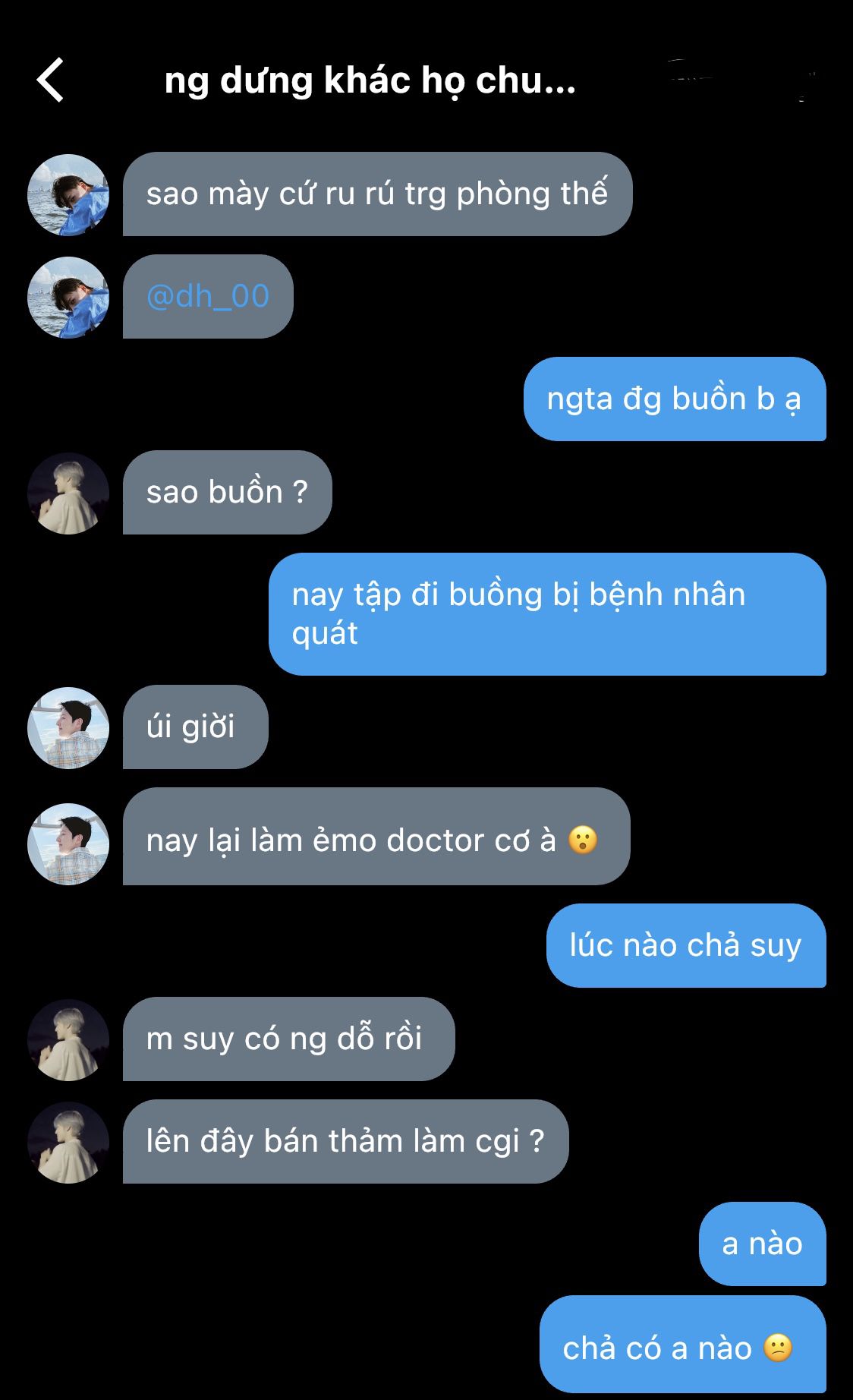The width and height of the screenshot is (853, 1400).
Task: Tap avatar beside "sao mày cứ ru rú" message
Action: coord(68,195)
